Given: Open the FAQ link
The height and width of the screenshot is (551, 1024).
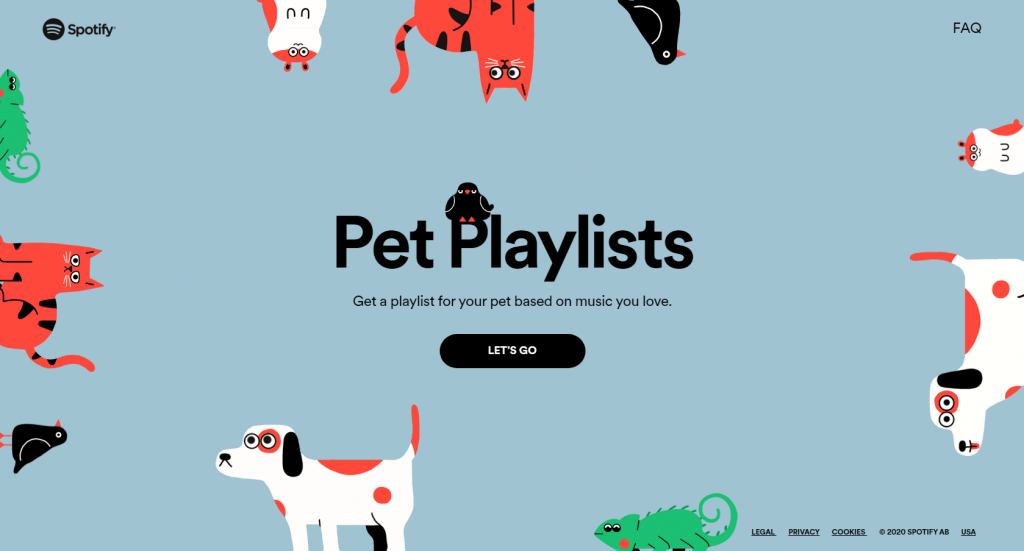Looking at the screenshot, I should [x=966, y=28].
